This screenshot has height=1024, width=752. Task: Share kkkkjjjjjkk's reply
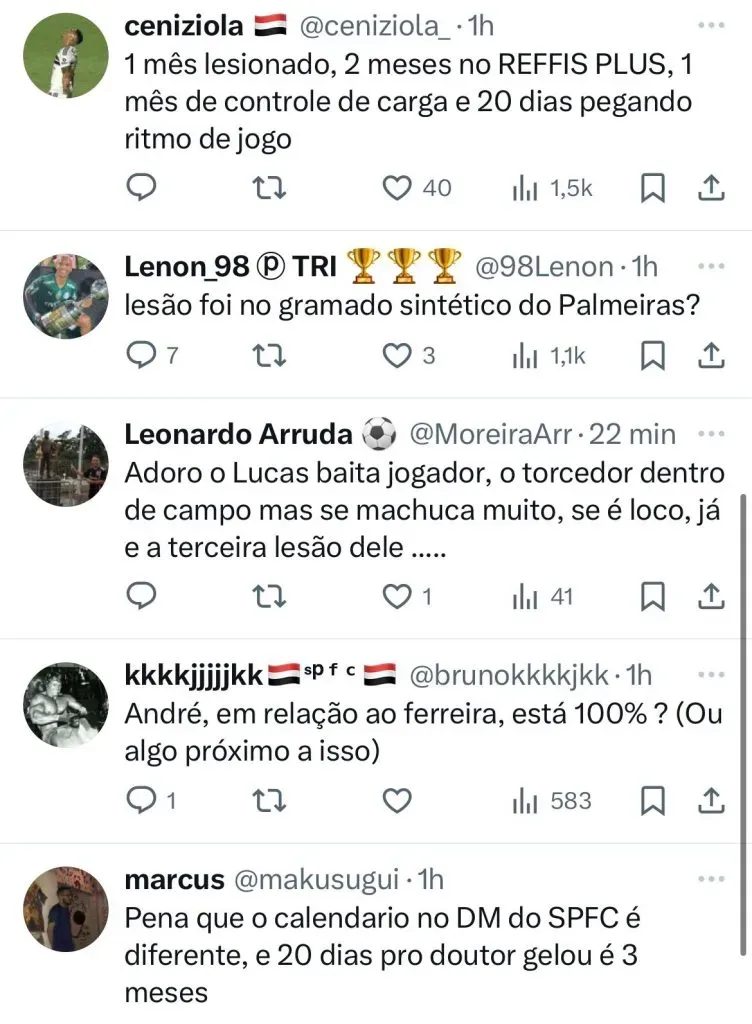click(x=710, y=801)
